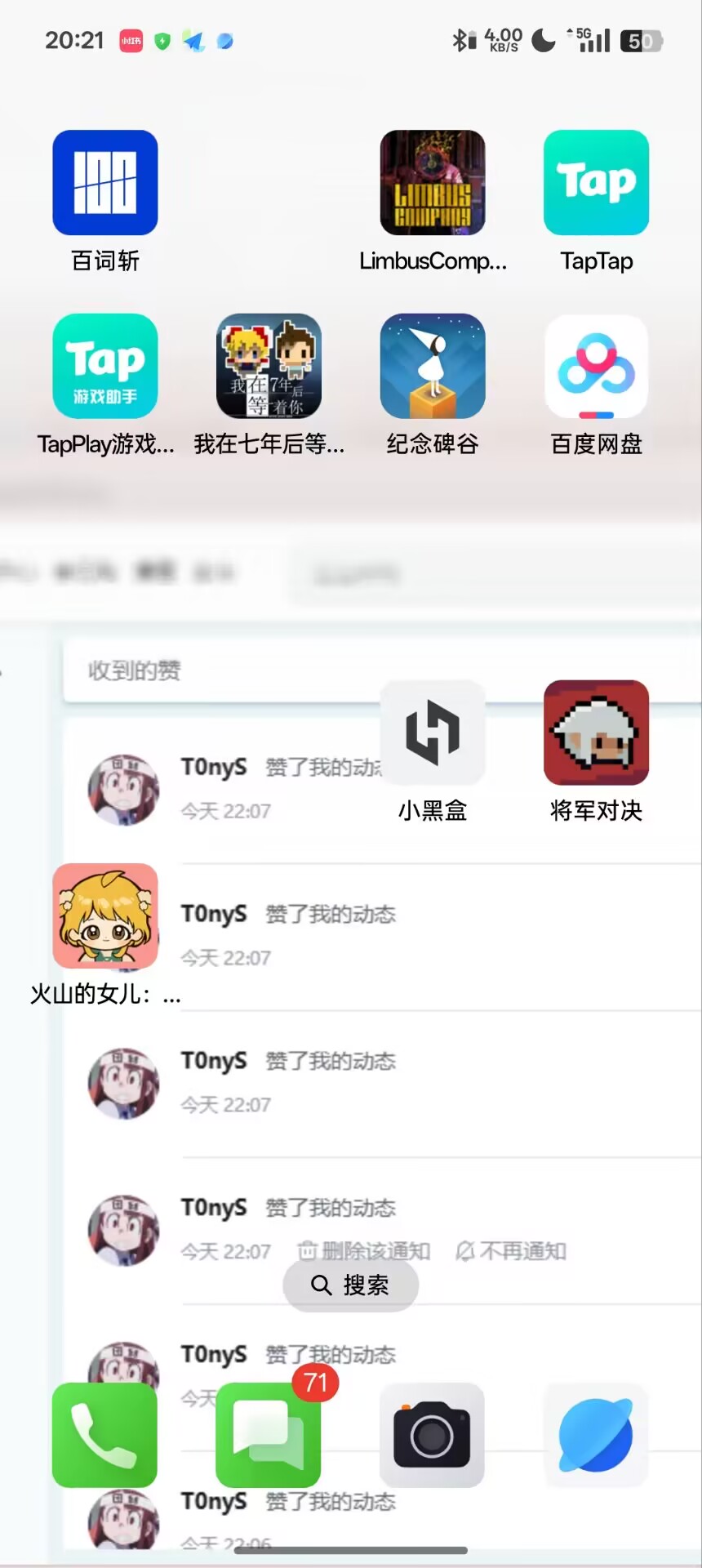Screen dimensions: 702x1568
Task: Tap 删除该通知 to delete the notification
Action: coord(362,1250)
